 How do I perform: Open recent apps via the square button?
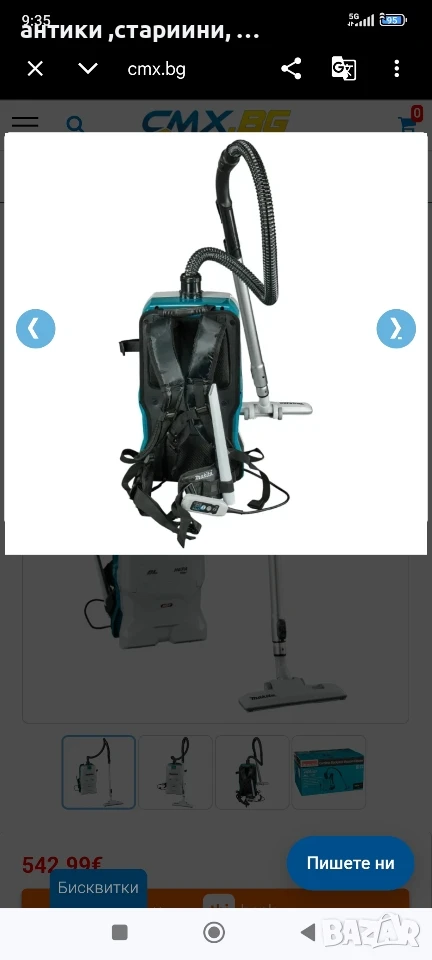[120, 932]
